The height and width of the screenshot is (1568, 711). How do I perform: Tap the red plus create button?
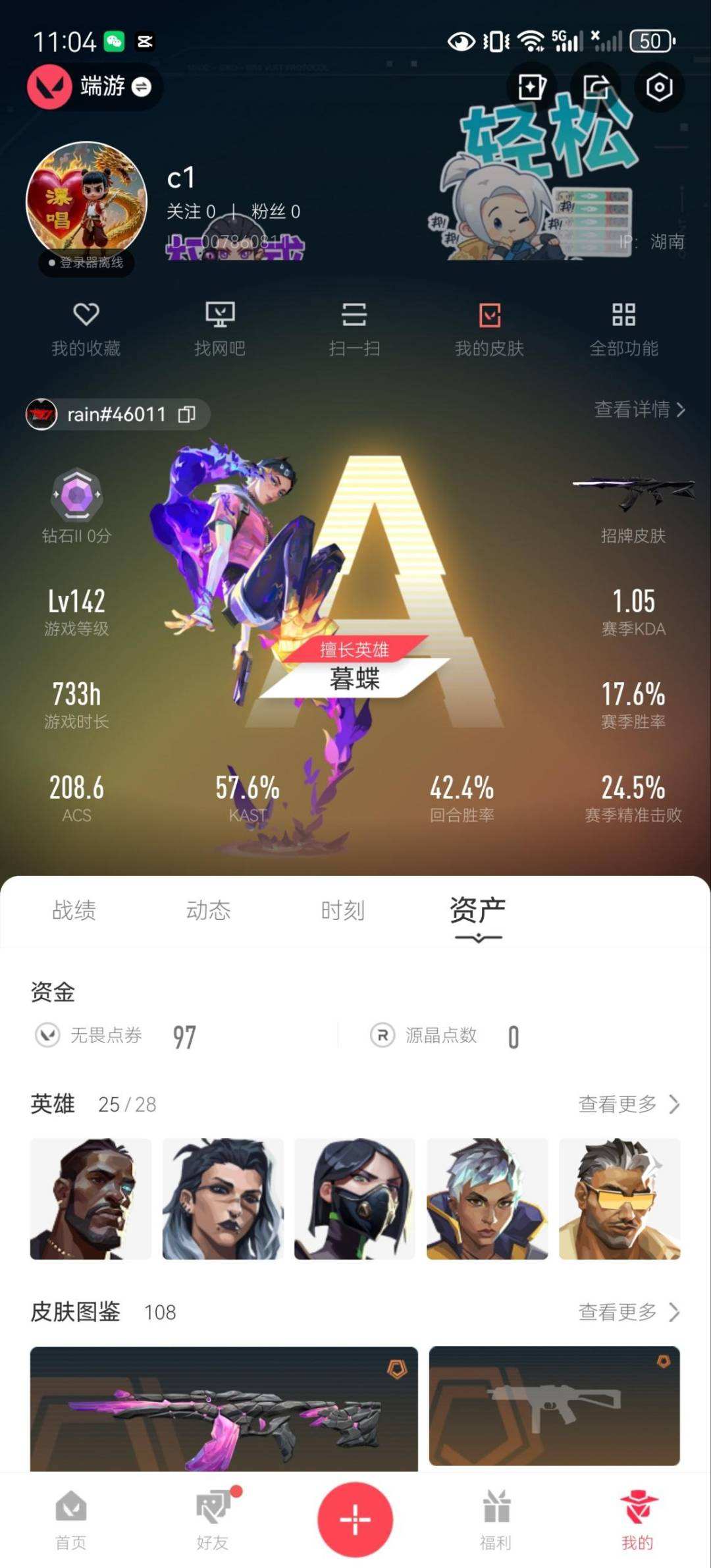(x=355, y=1519)
